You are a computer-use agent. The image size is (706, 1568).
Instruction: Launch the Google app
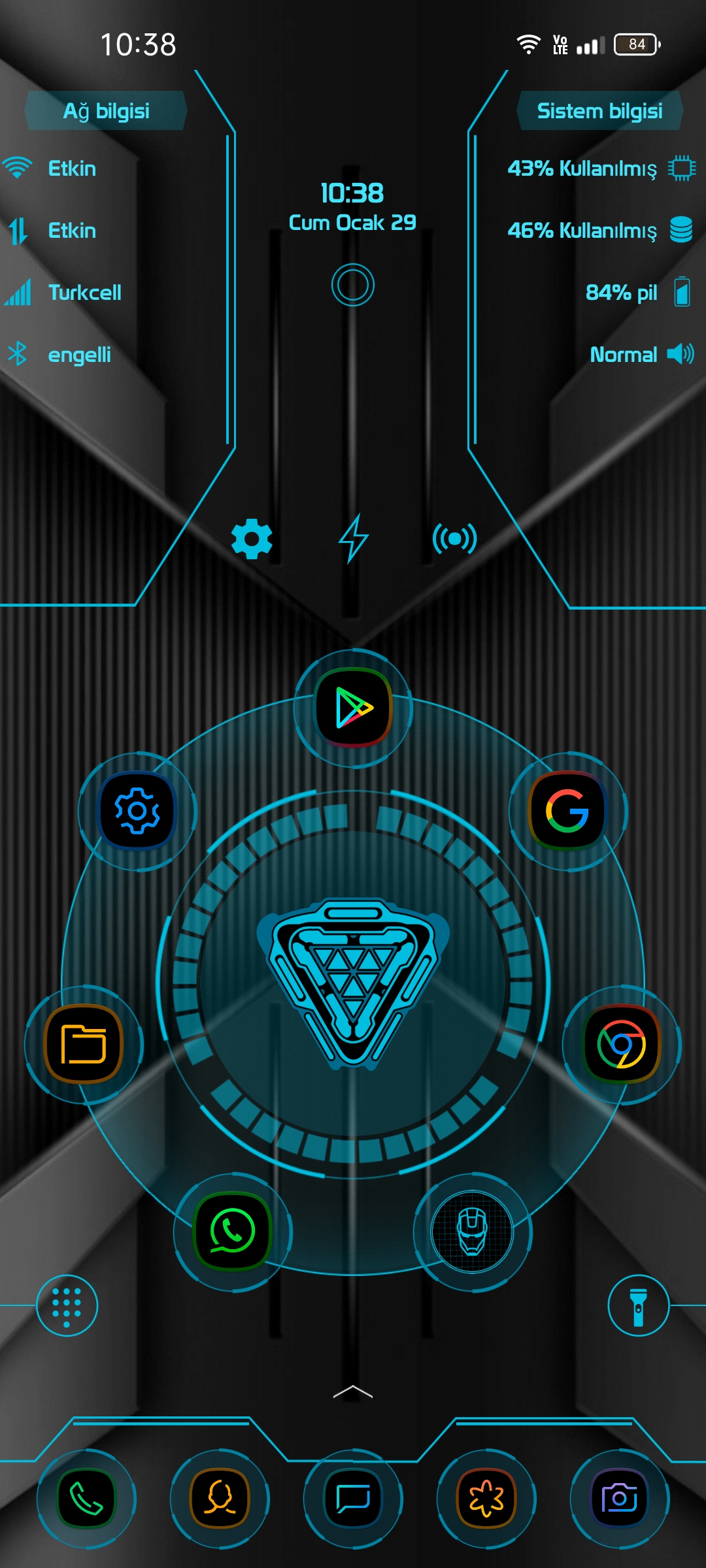(567, 811)
